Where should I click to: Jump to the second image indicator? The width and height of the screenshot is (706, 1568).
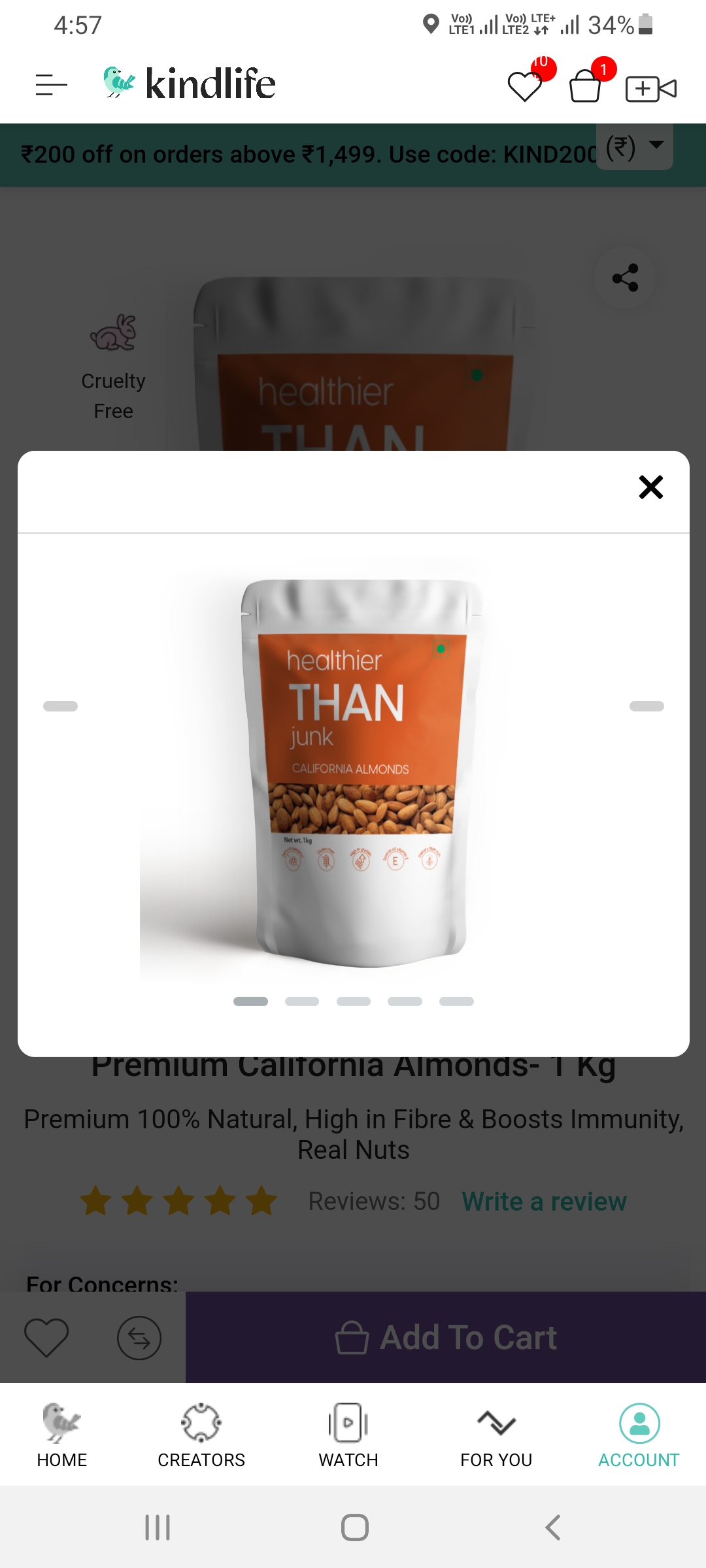coord(302,1002)
